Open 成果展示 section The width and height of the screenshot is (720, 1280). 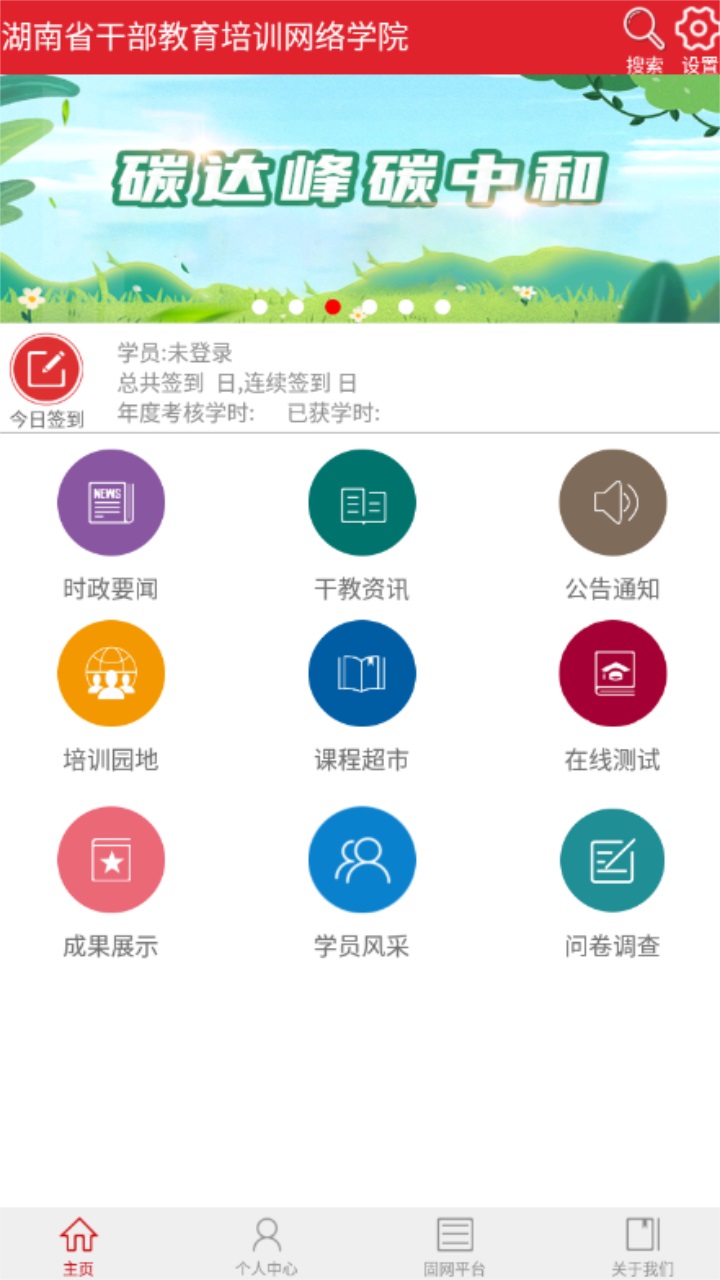(111, 860)
